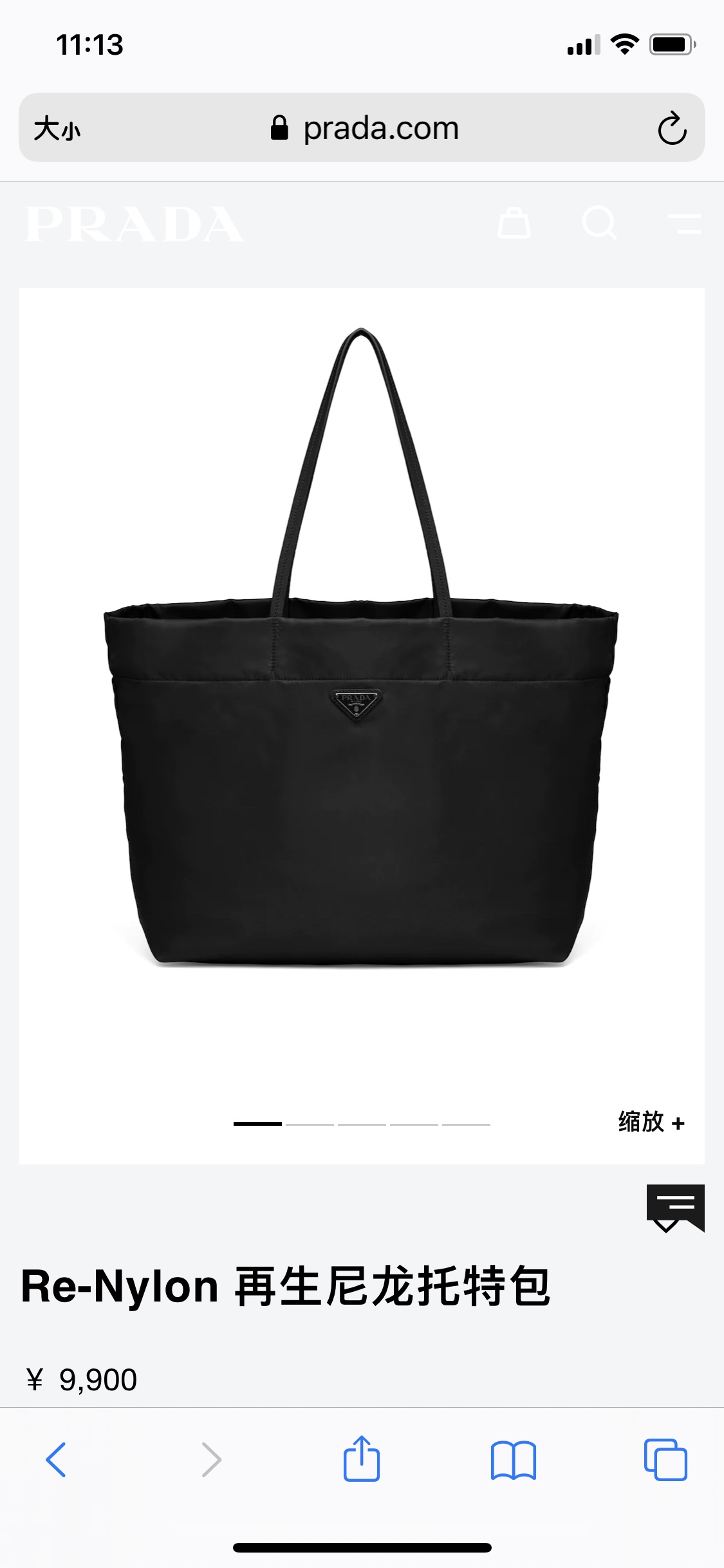Go back to the previous page
The image size is (724, 1568).
56,1460
